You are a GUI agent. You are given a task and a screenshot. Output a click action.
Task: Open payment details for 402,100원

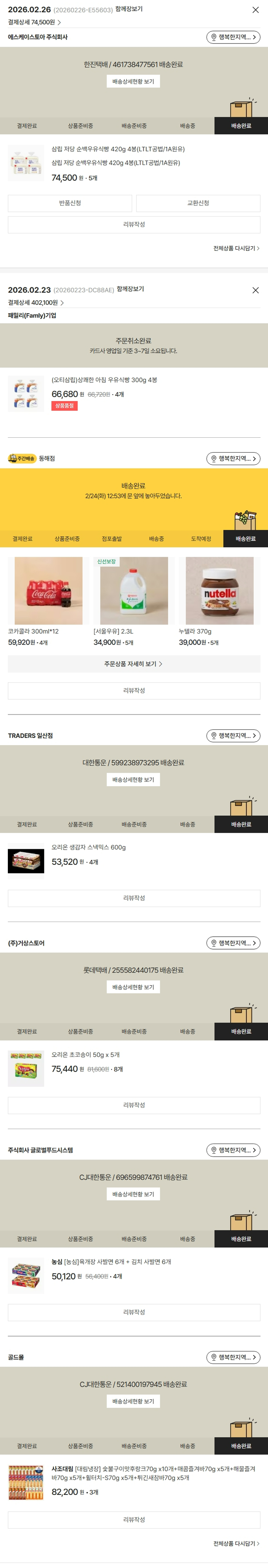(35, 302)
